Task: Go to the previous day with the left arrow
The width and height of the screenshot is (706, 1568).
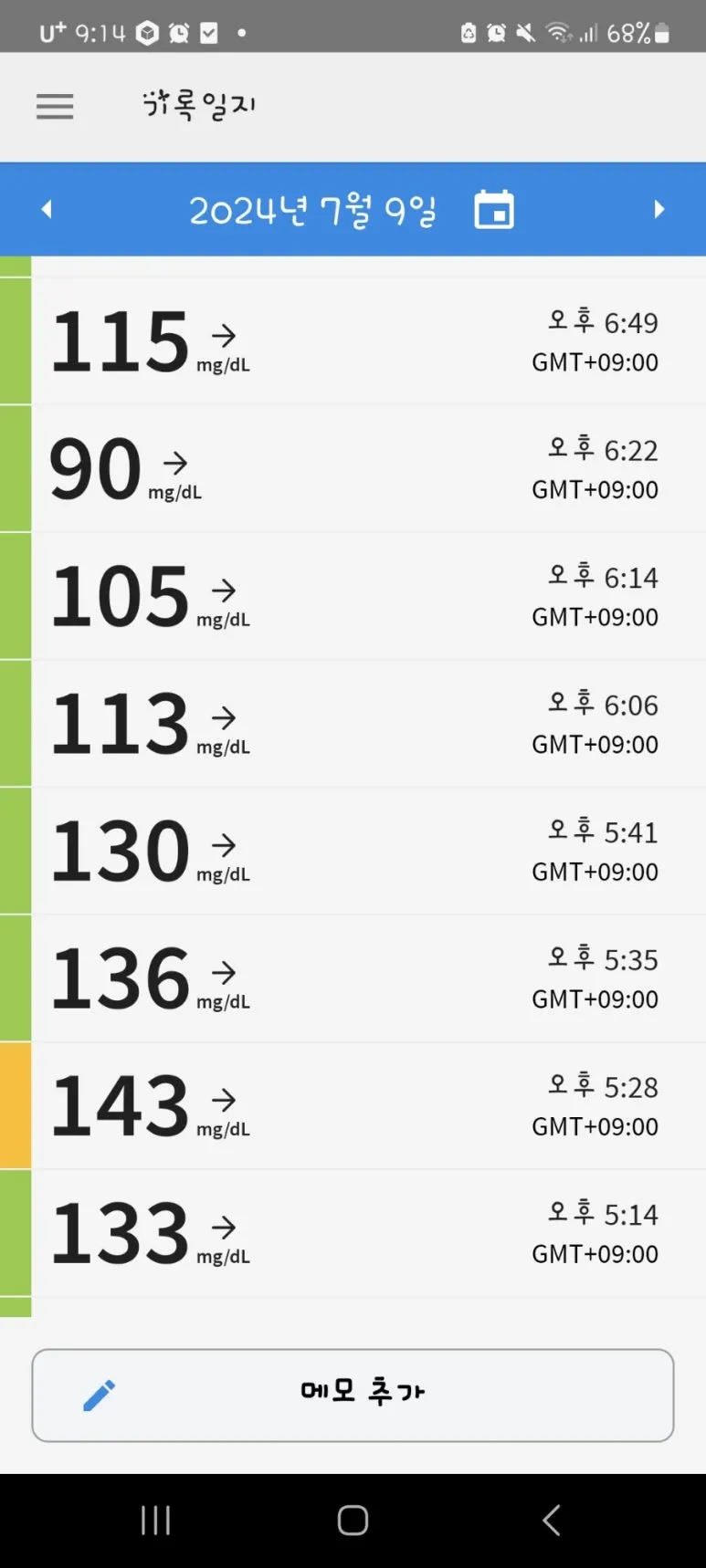Action: [x=47, y=209]
